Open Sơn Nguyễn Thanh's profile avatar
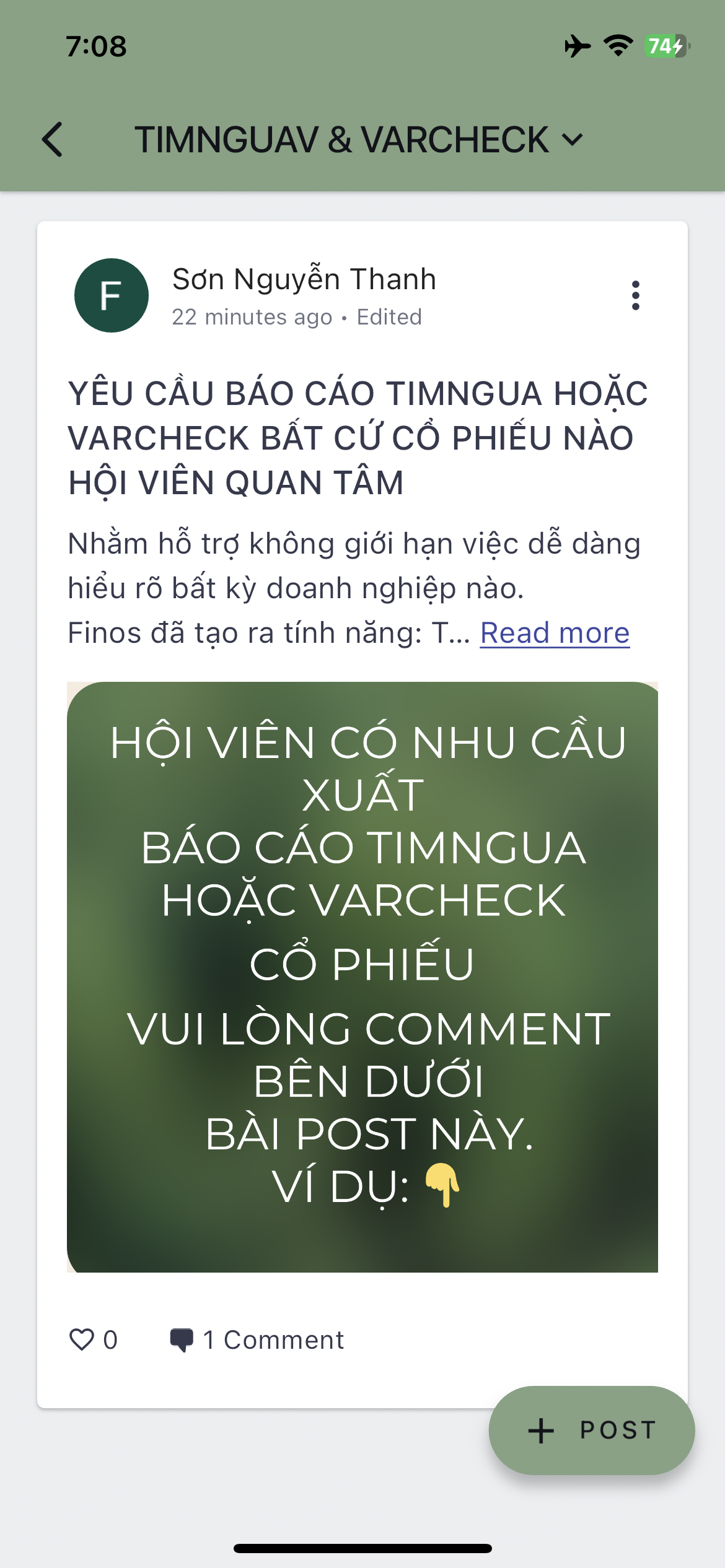This screenshot has height=1568, width=725. [112, 295]
